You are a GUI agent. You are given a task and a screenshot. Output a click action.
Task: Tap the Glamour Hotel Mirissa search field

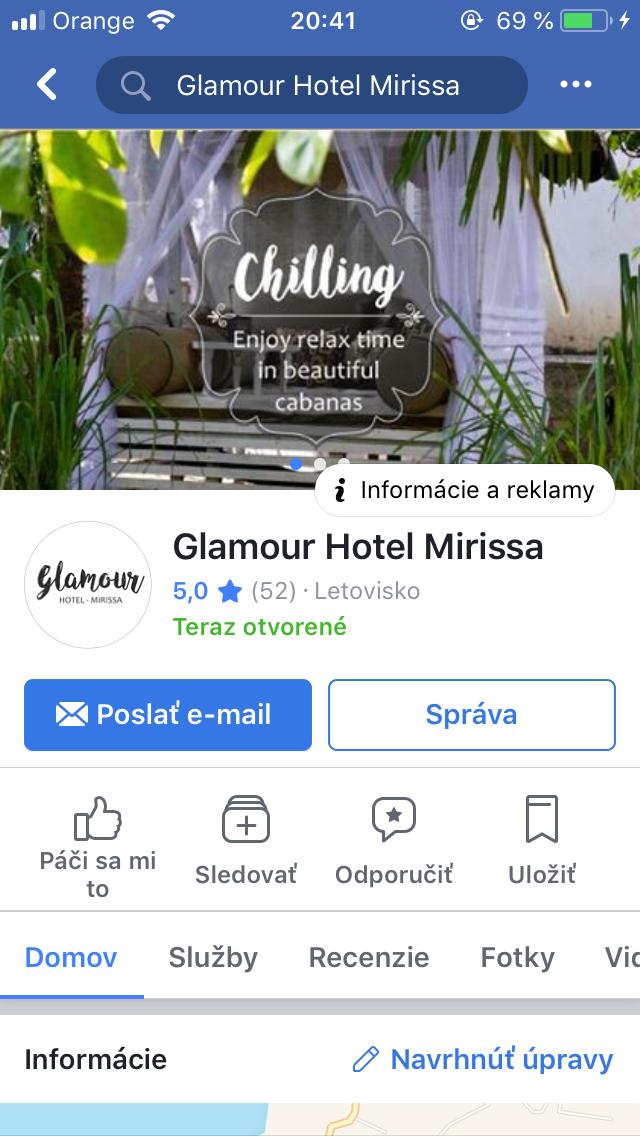tap(311, 85)
